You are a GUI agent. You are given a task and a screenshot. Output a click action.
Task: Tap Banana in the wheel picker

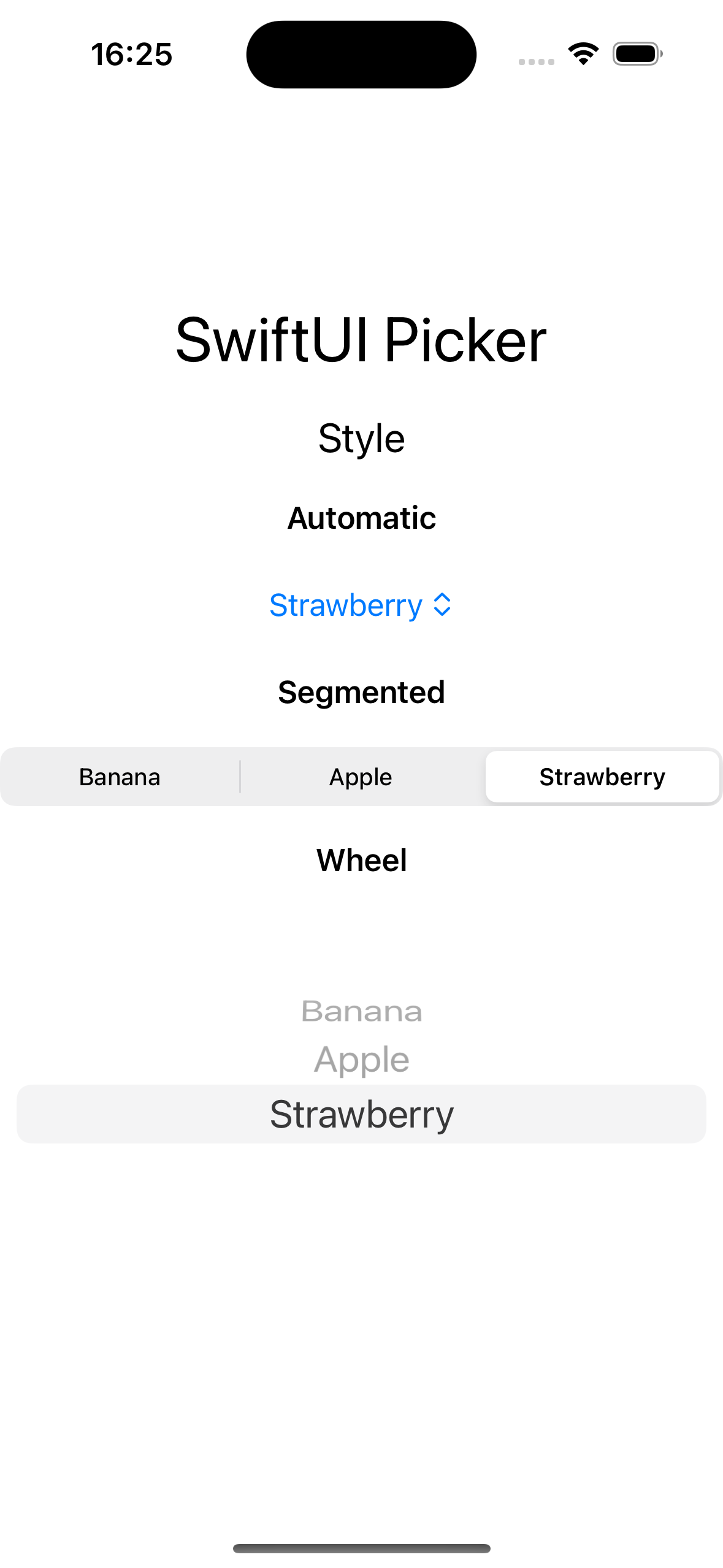click(x=362, y=1011)
